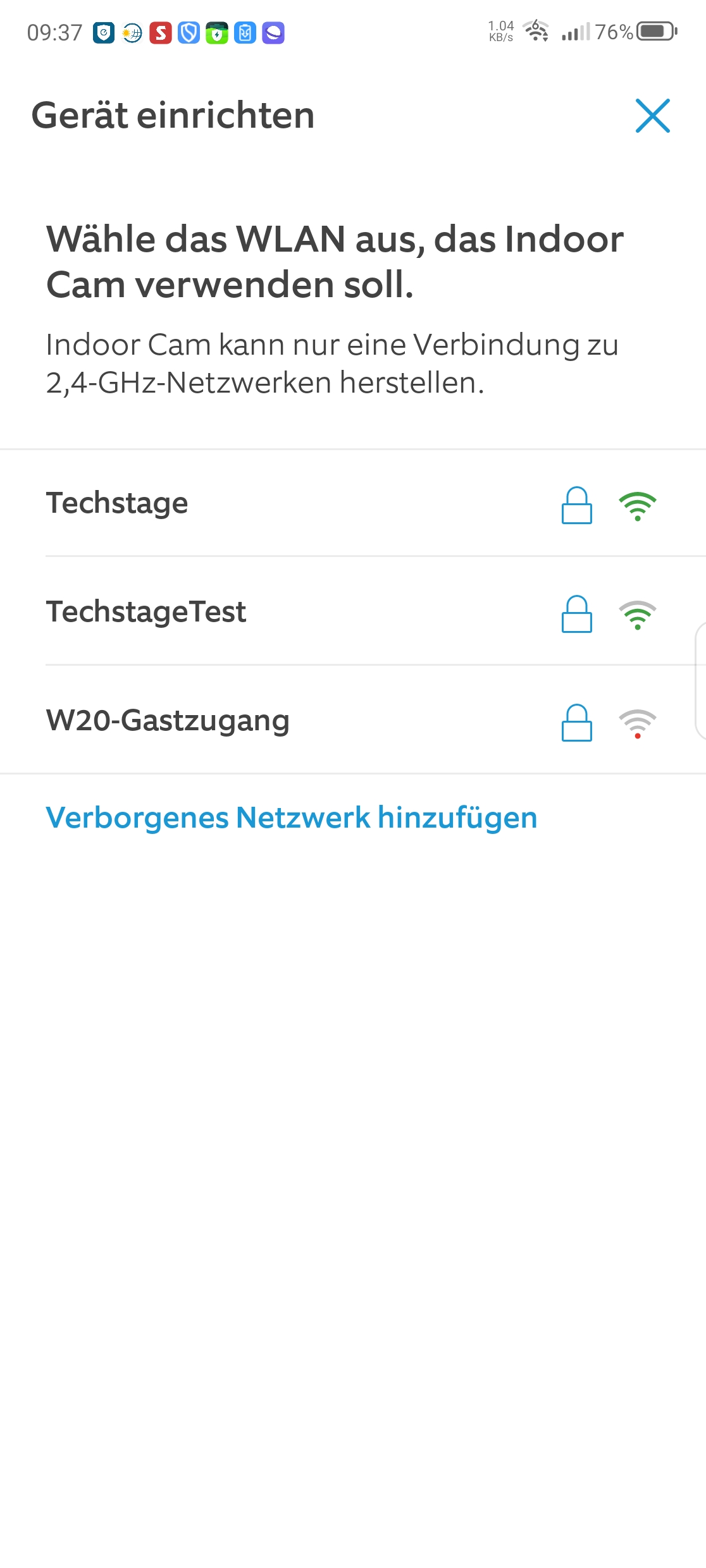Screen dimensions: 706x1568
Task: Close the Gerät einrichten setup screen
Action: [x=652, y=116]
